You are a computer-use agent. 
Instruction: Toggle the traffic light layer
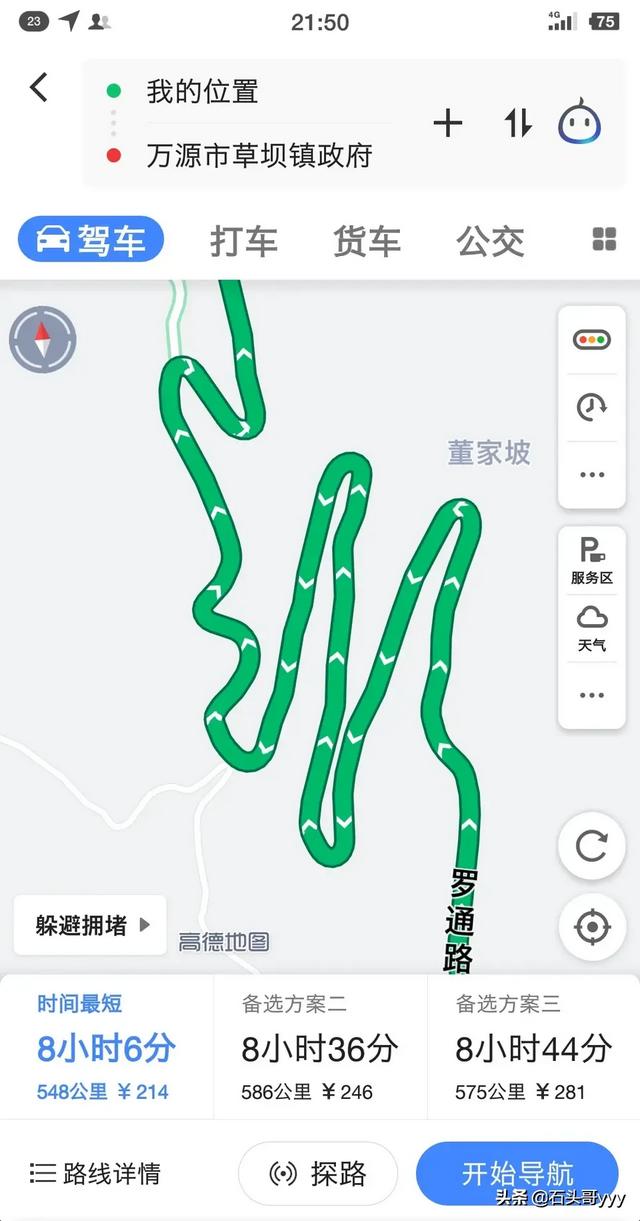pos(591,340)
